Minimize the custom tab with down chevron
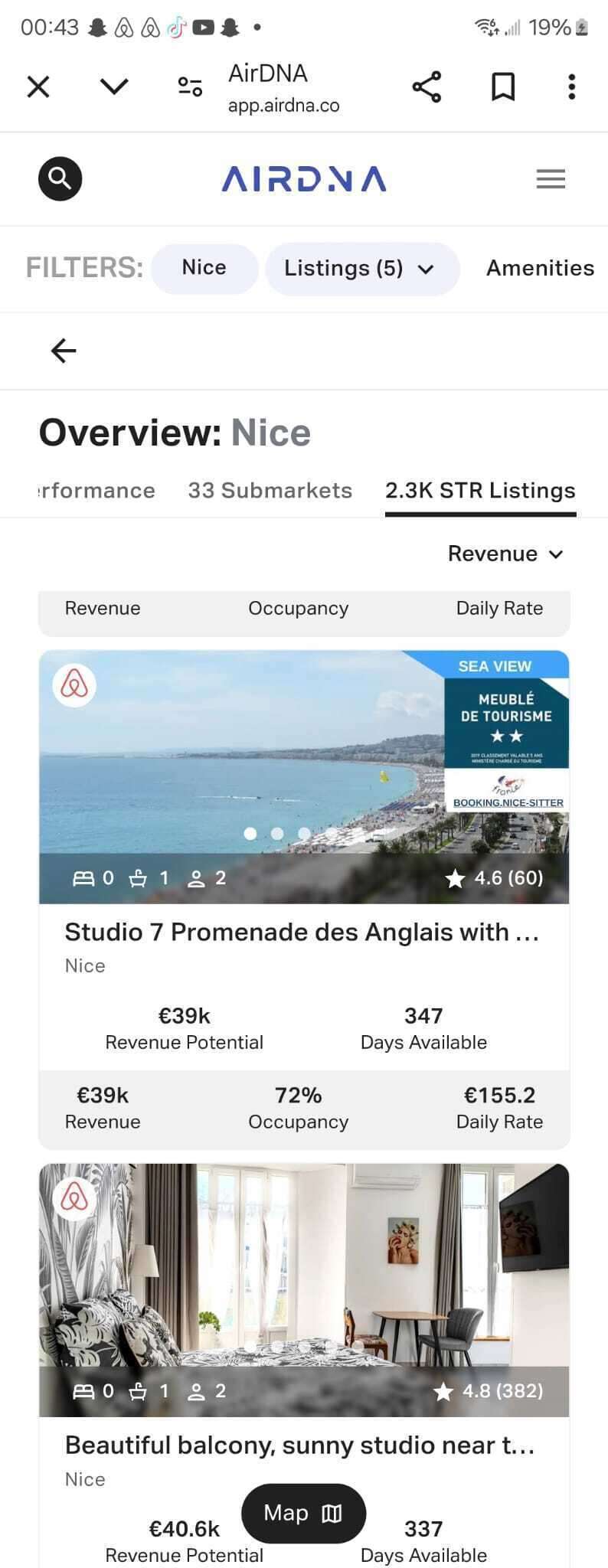The height and width of the screenshot is (1568, 608). pyautogui.click(x=114, y=87)
